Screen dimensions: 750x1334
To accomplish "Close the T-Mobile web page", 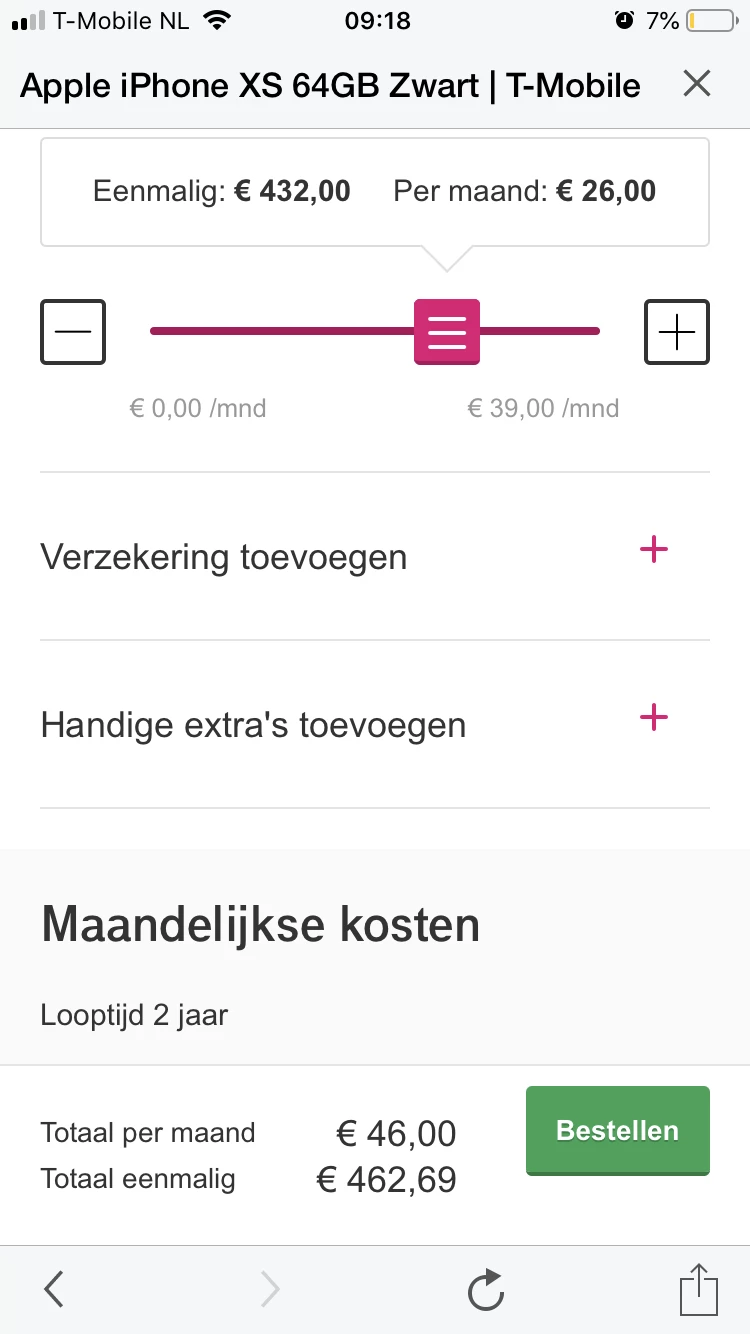I will [696, 84].
